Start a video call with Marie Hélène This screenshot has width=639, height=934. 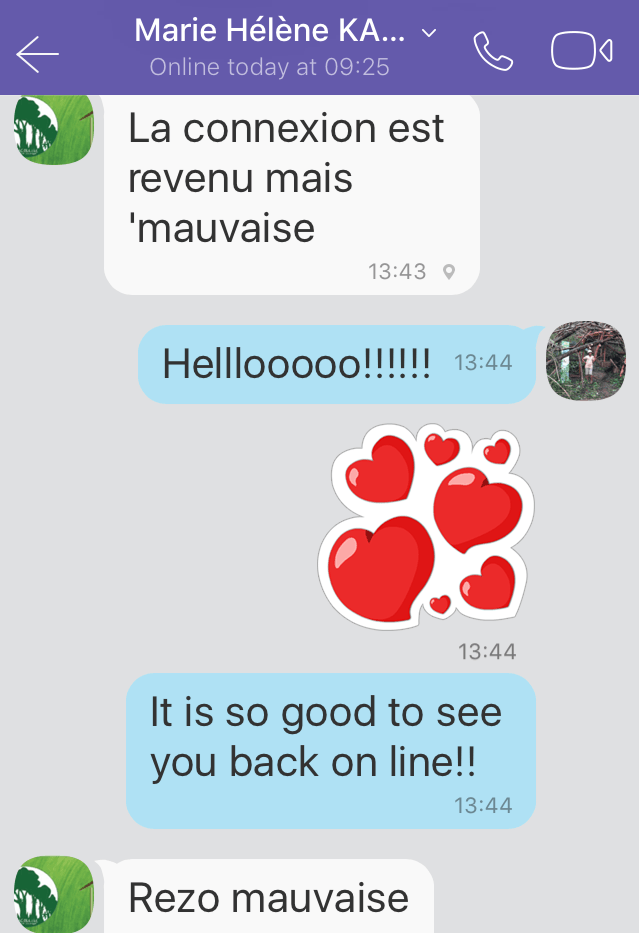(581, 52)
